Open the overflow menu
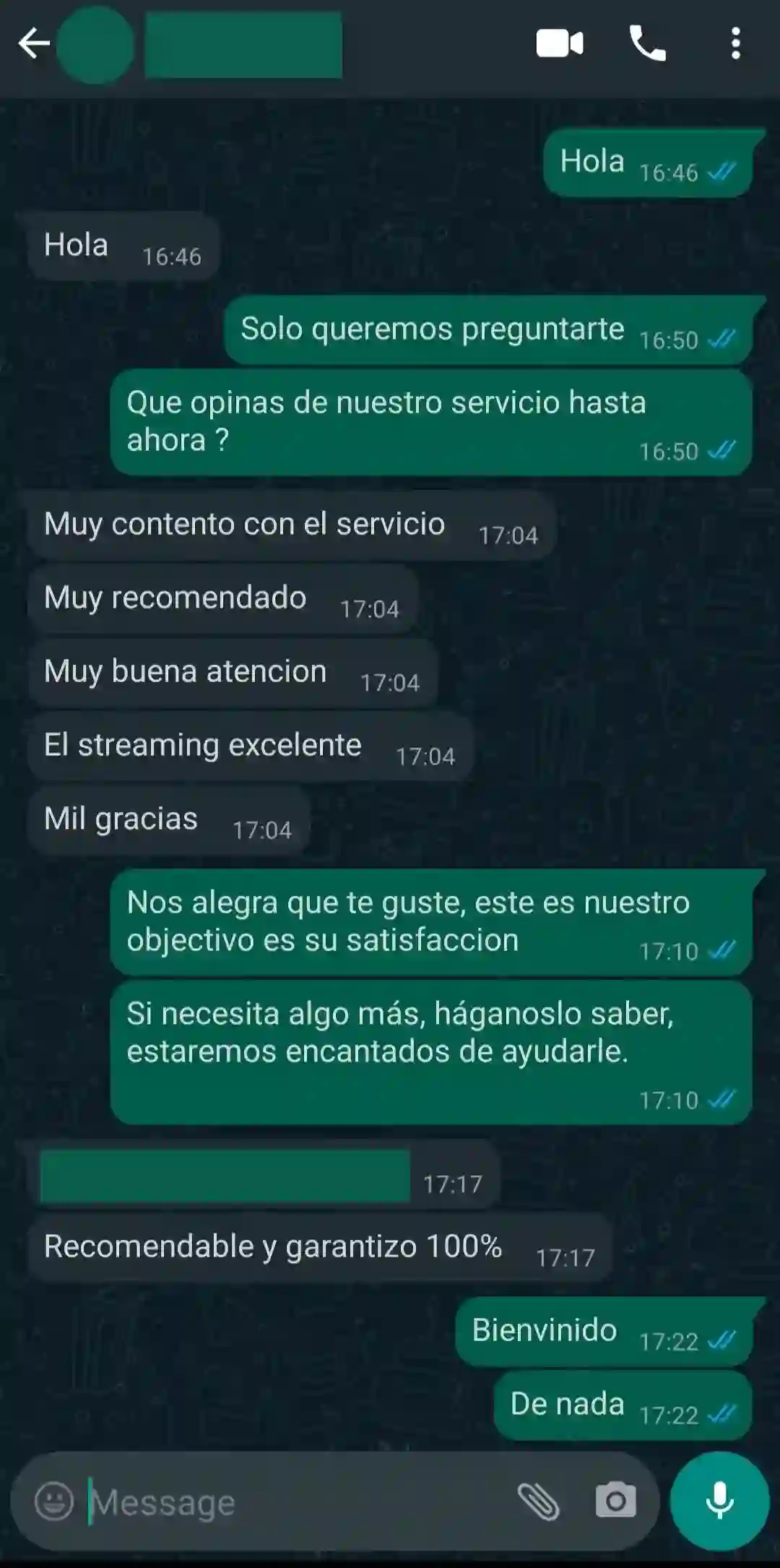This screenshot has height=1568, width=780. tap(735, 44)
